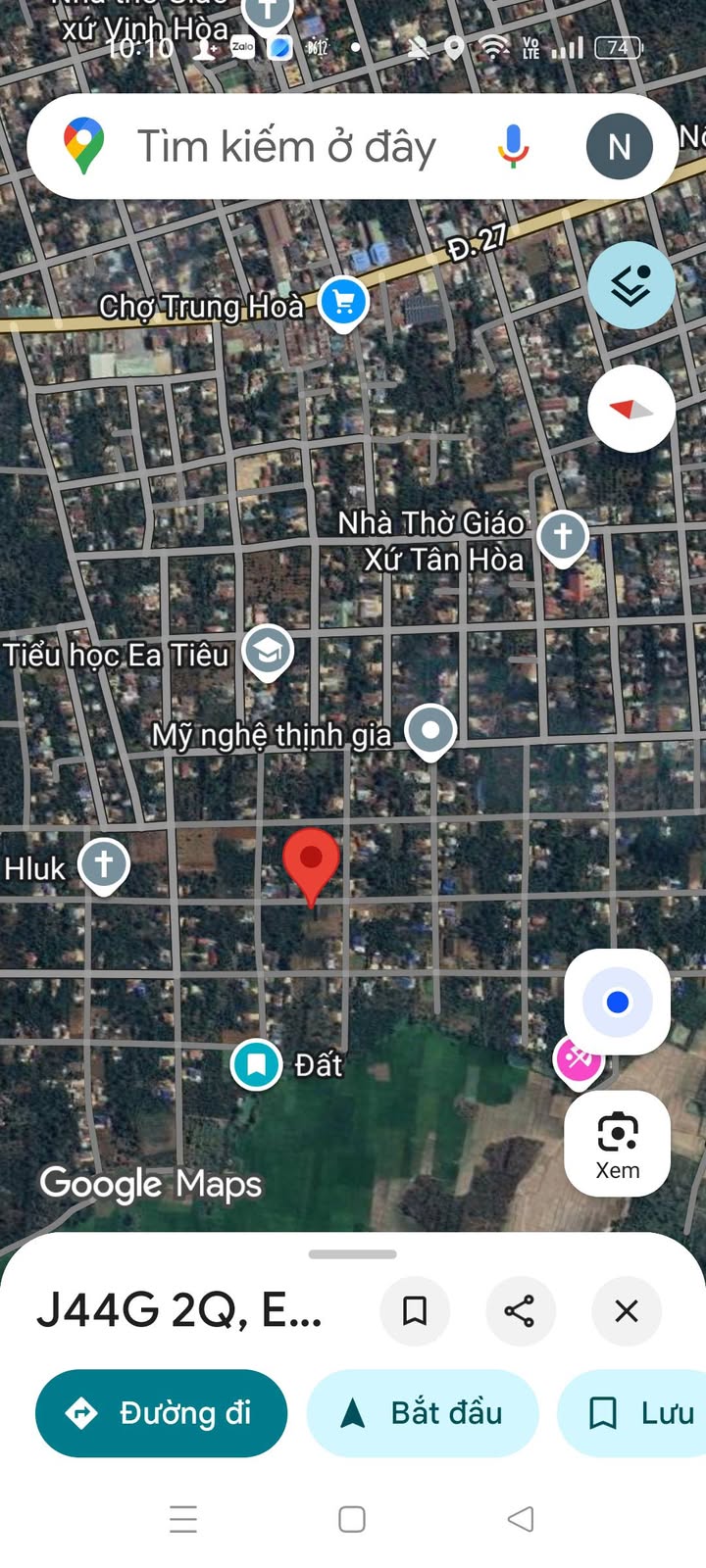Center the map on my location
This screenshot has width=706, height=1568.
[617, 1003]
